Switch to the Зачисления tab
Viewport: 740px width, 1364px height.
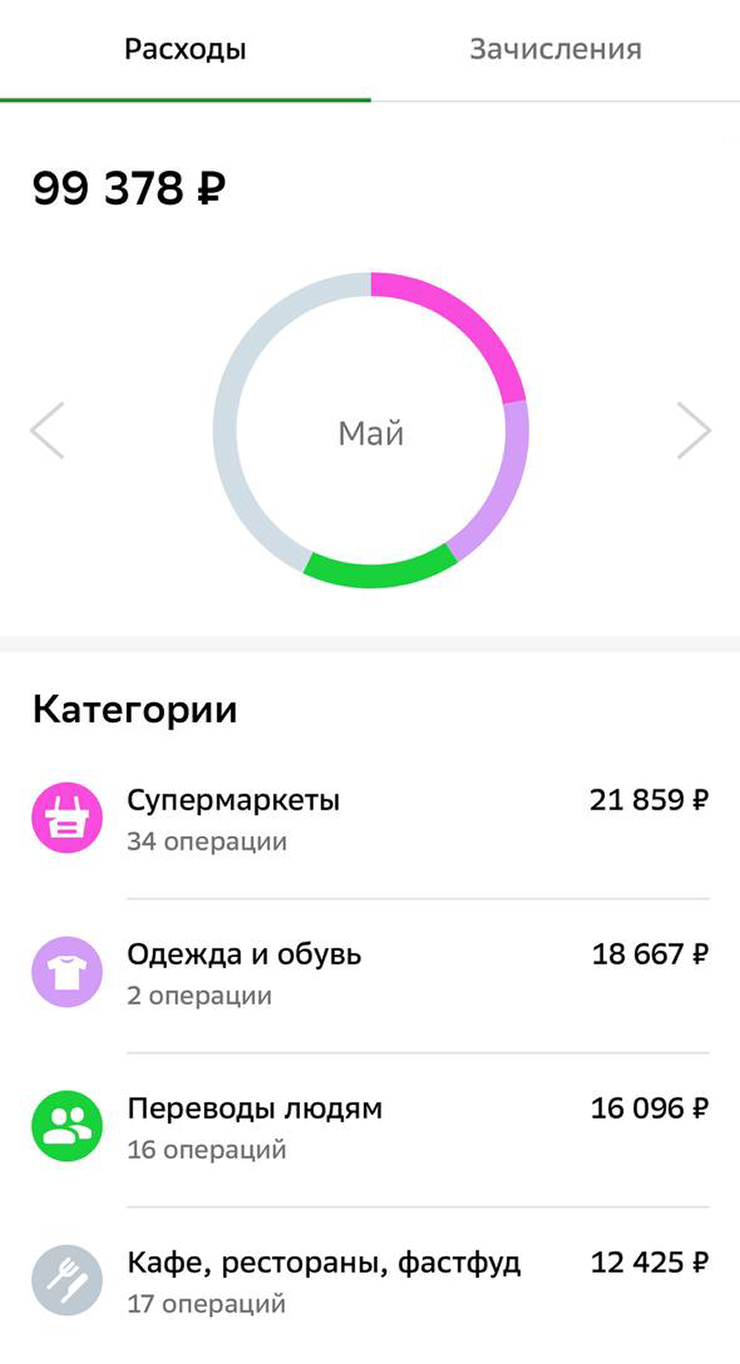tap(555, 49)
